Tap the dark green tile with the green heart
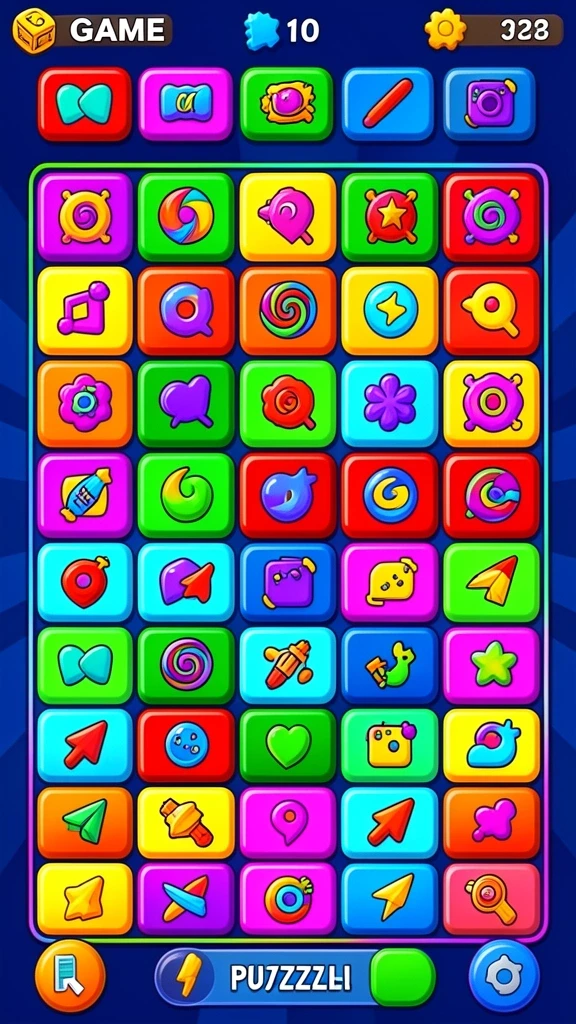 (x=287, y=745)
